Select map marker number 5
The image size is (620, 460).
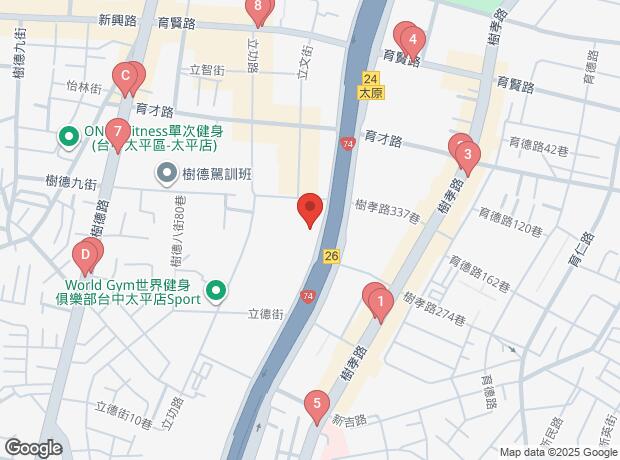[317, 404]
